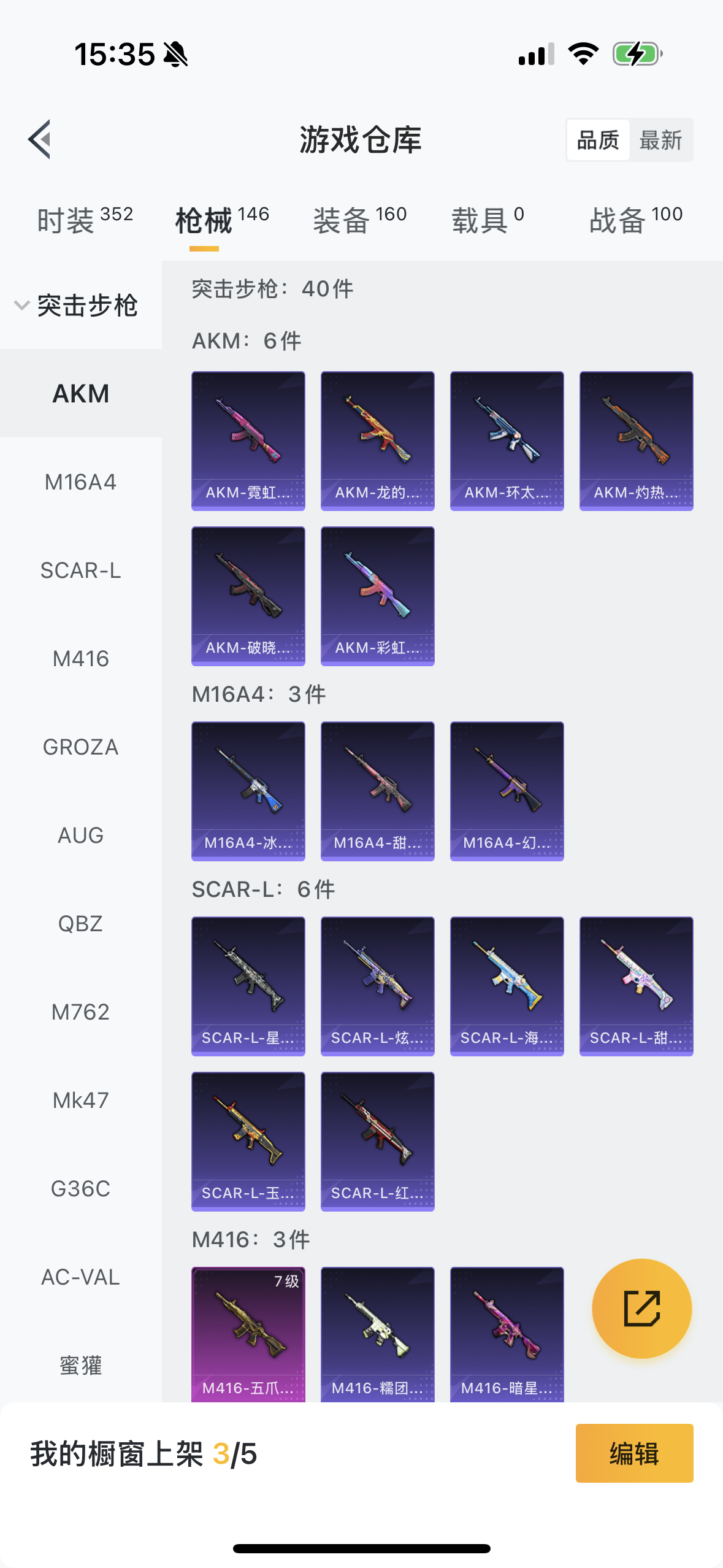Viewport: 723px width, 1568px height.
Task: Tap the yellow floating share button
Action: click(x=642, y=1309)
